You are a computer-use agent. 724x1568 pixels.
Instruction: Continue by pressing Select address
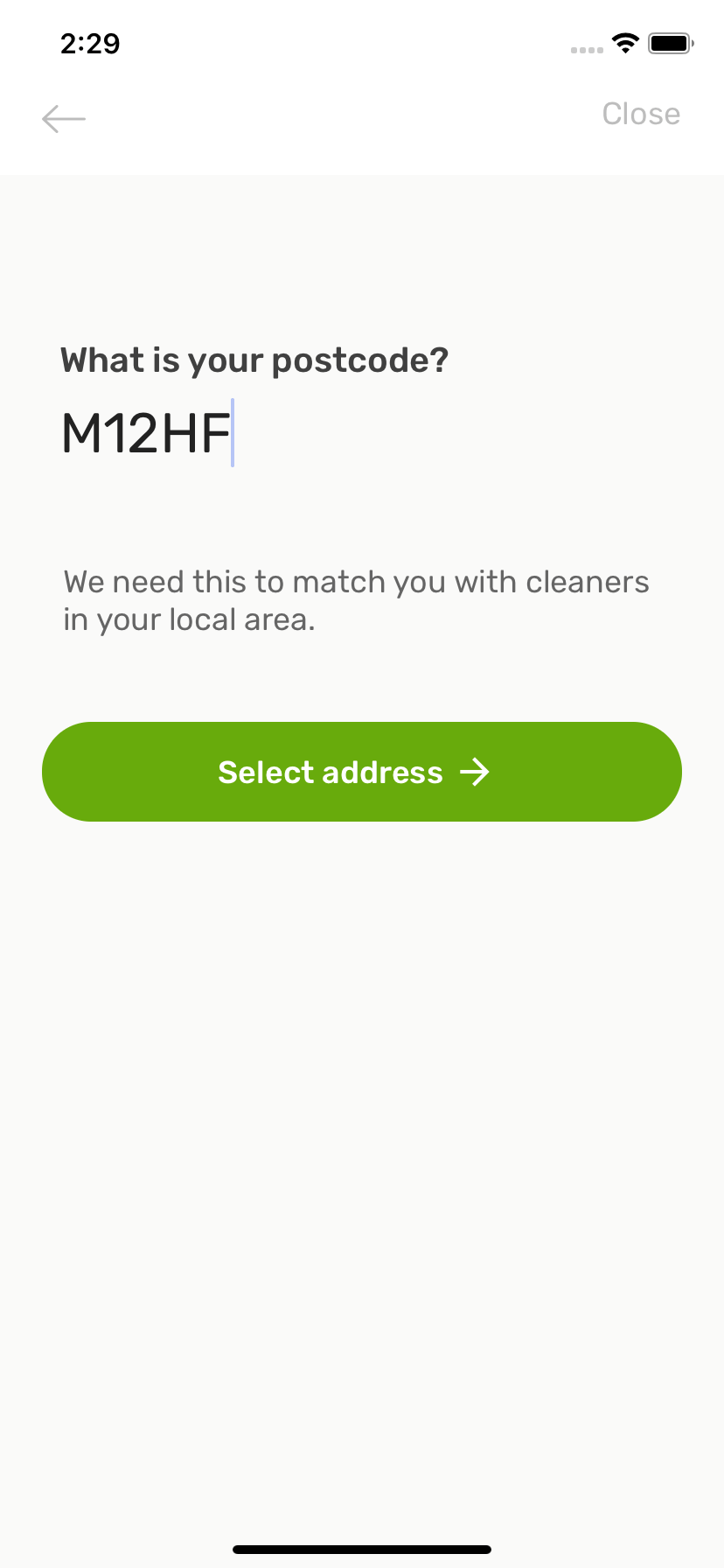point(361,772)
